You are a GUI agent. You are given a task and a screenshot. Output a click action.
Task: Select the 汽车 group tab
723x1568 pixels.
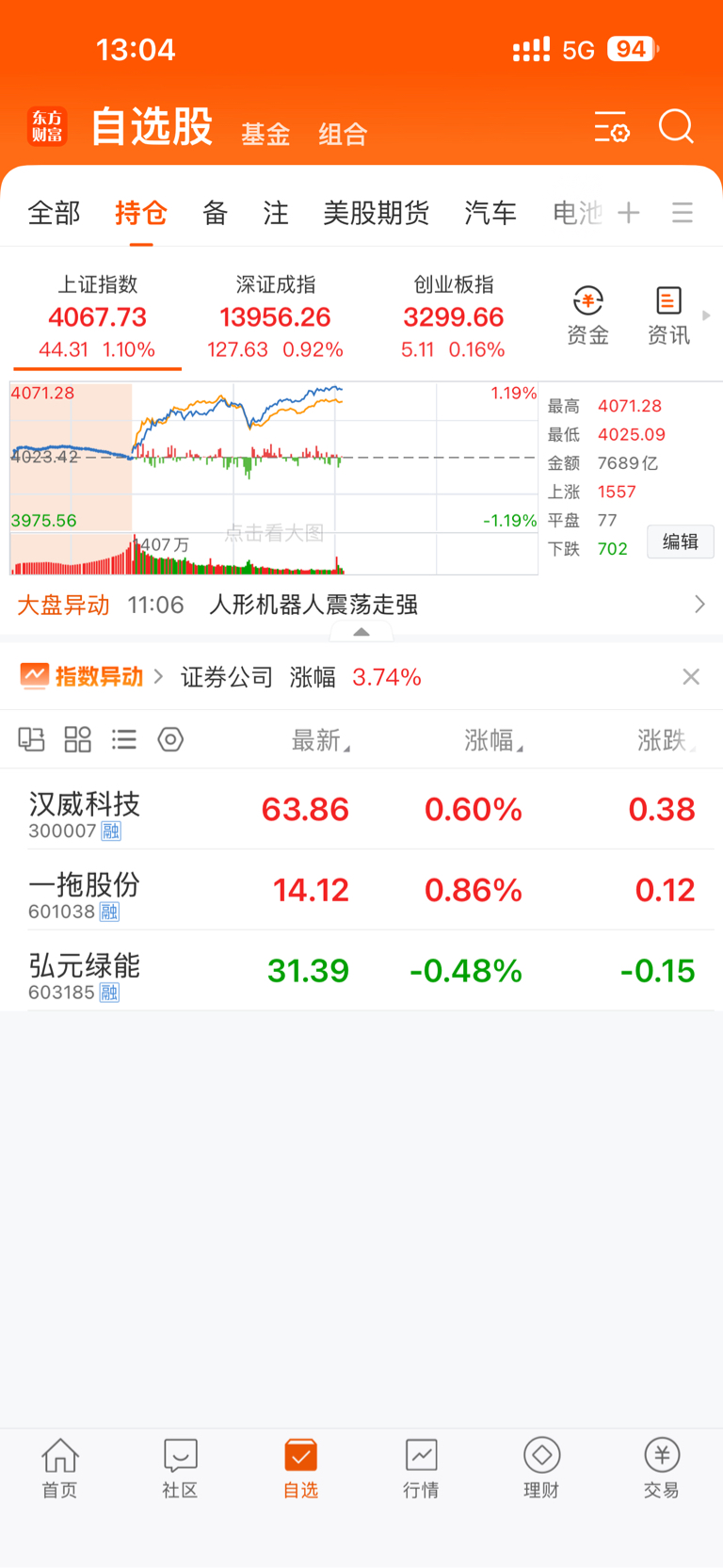click(x=490, y=213)
